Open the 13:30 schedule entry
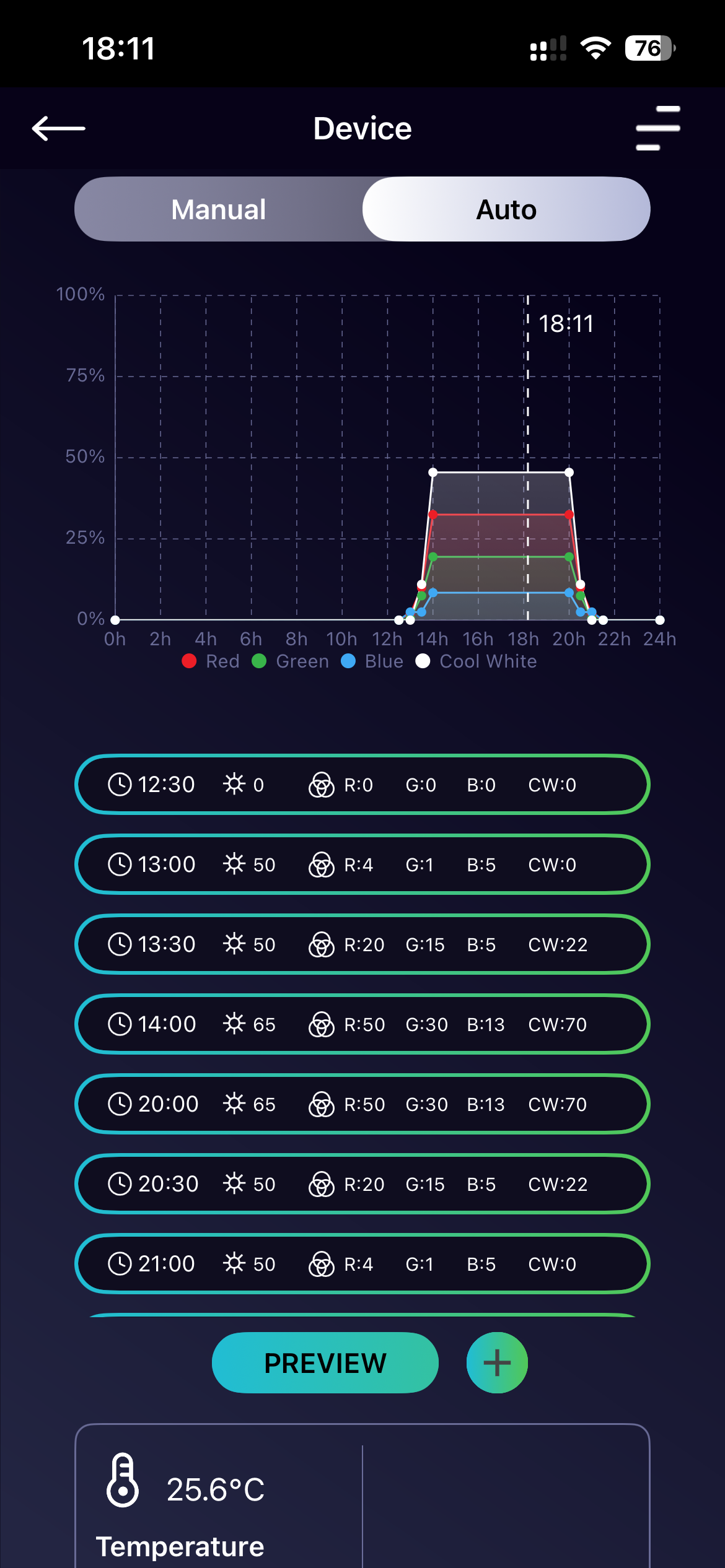The height and width of the screenshot is (1568, 725). pos(362,944)
